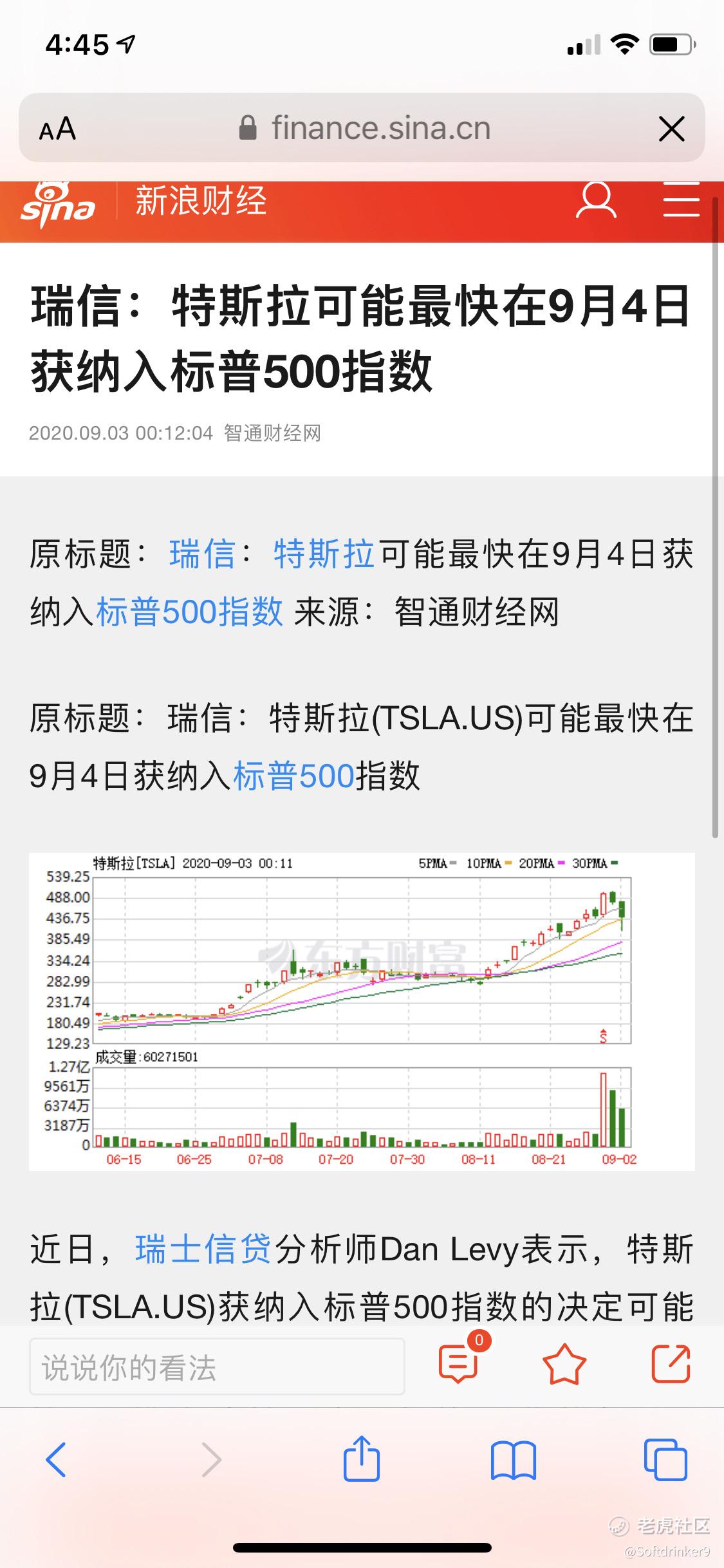Viewport: 724px width, 1568px height.
Task: Tap the finance.sina.cn address bar
Action: [364, 128]
